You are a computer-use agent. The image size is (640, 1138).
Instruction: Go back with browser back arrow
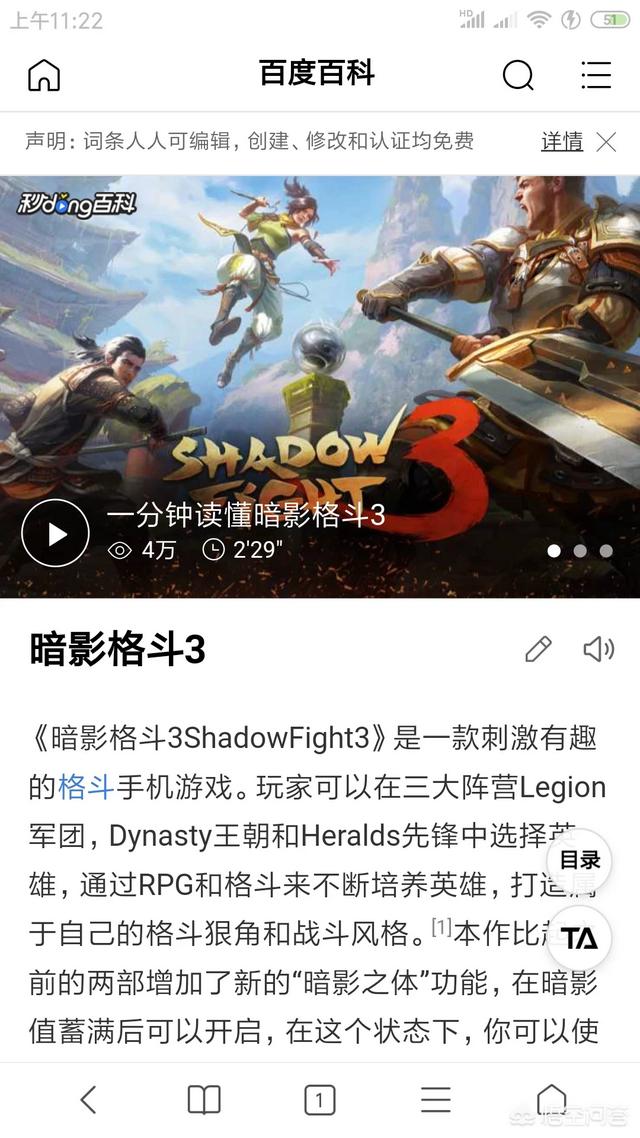tap(88, 1100)
